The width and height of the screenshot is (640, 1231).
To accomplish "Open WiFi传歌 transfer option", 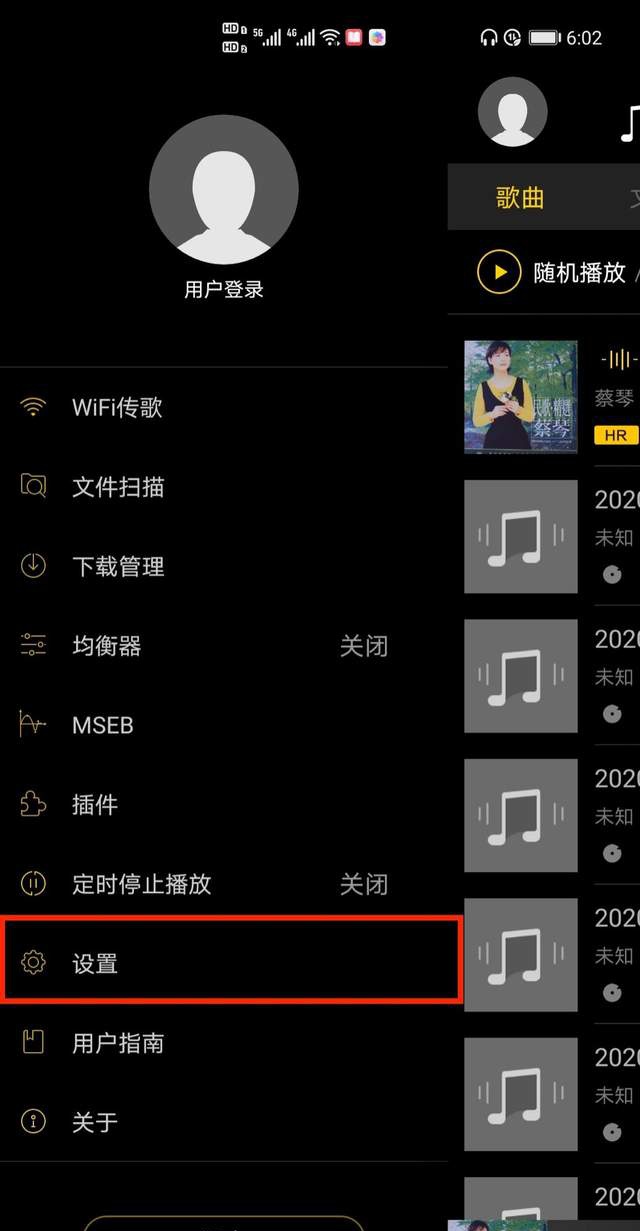I will (x=117, y=408).
